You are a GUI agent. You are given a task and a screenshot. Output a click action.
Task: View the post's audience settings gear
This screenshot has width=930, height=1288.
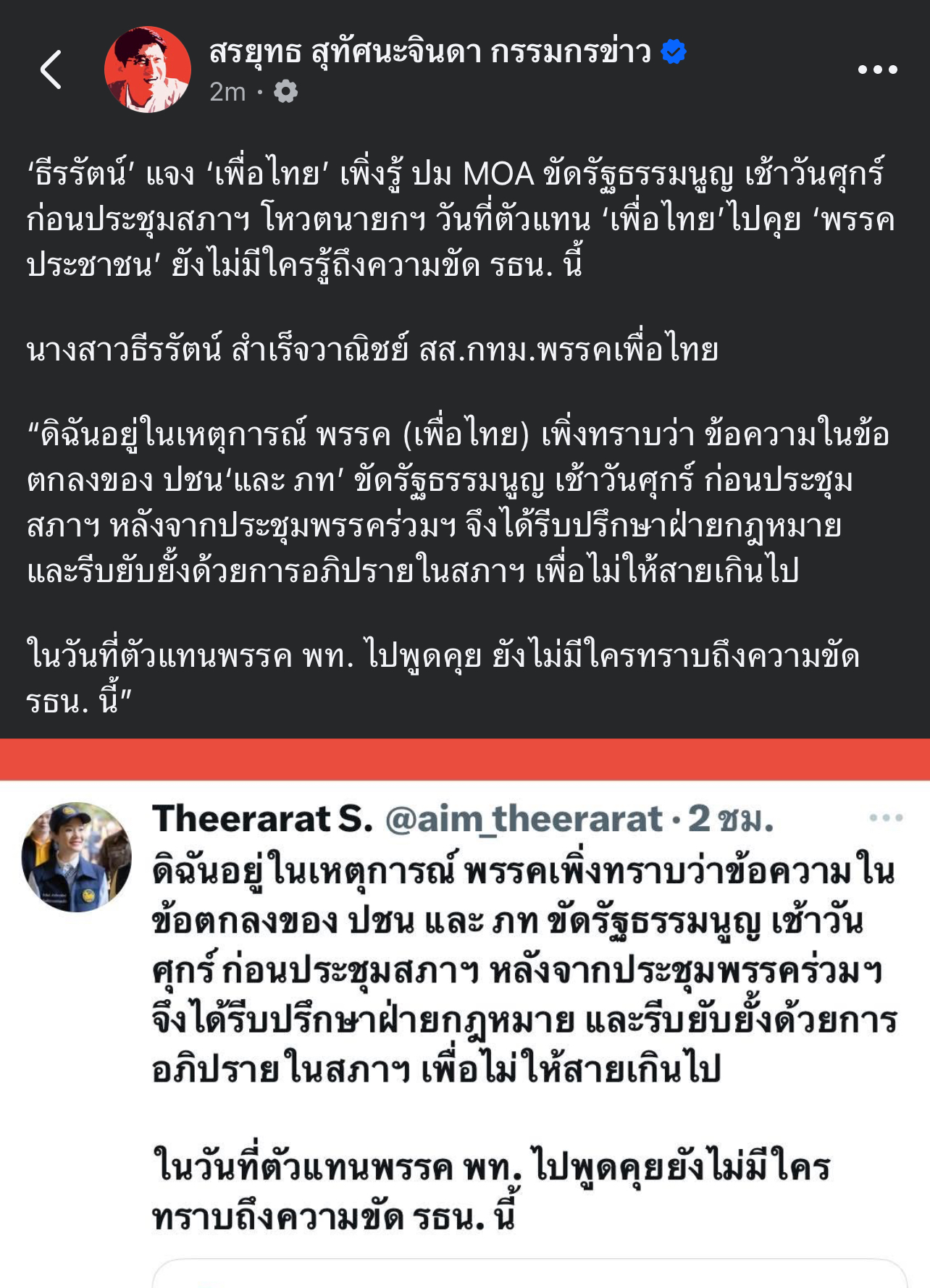click(286, 92)
